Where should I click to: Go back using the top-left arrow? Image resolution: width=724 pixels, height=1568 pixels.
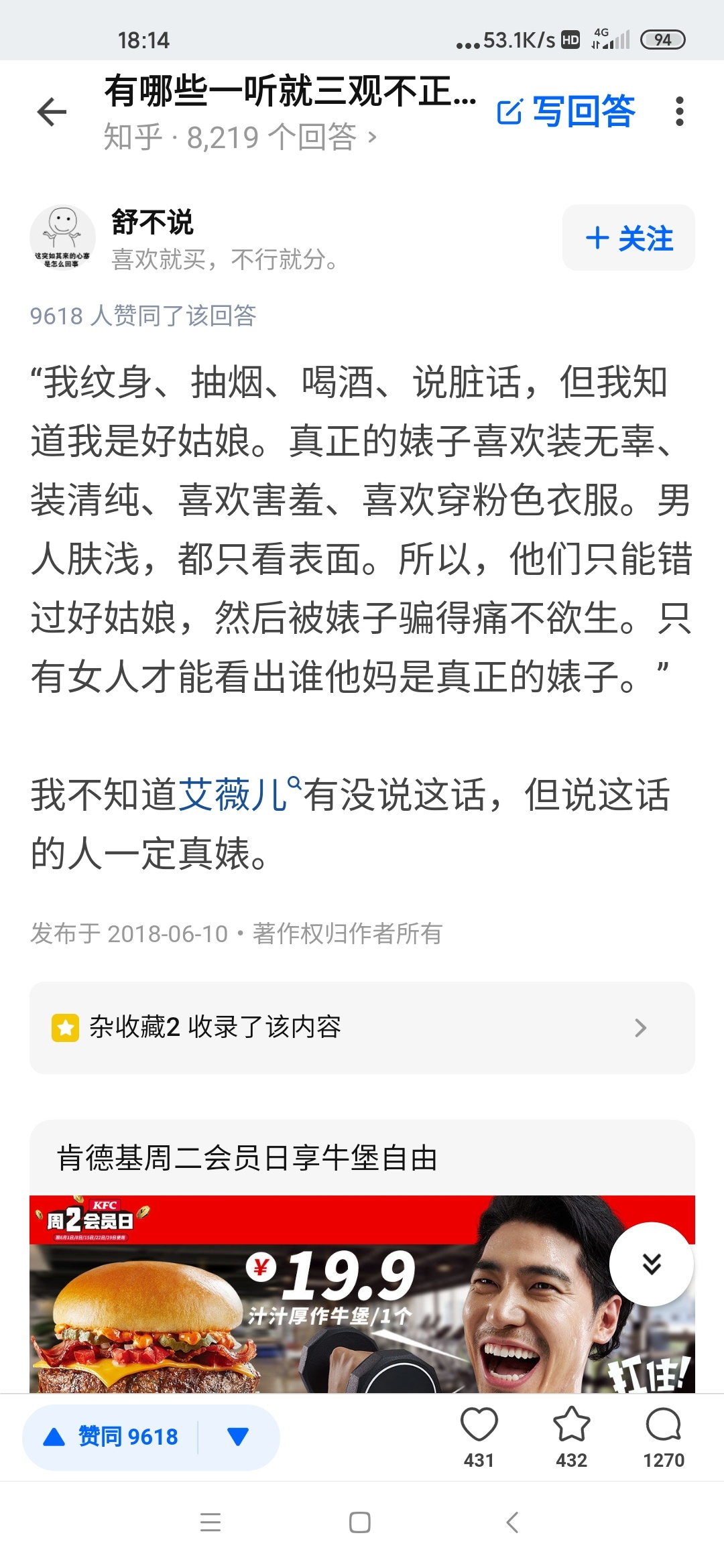point(52,111)
